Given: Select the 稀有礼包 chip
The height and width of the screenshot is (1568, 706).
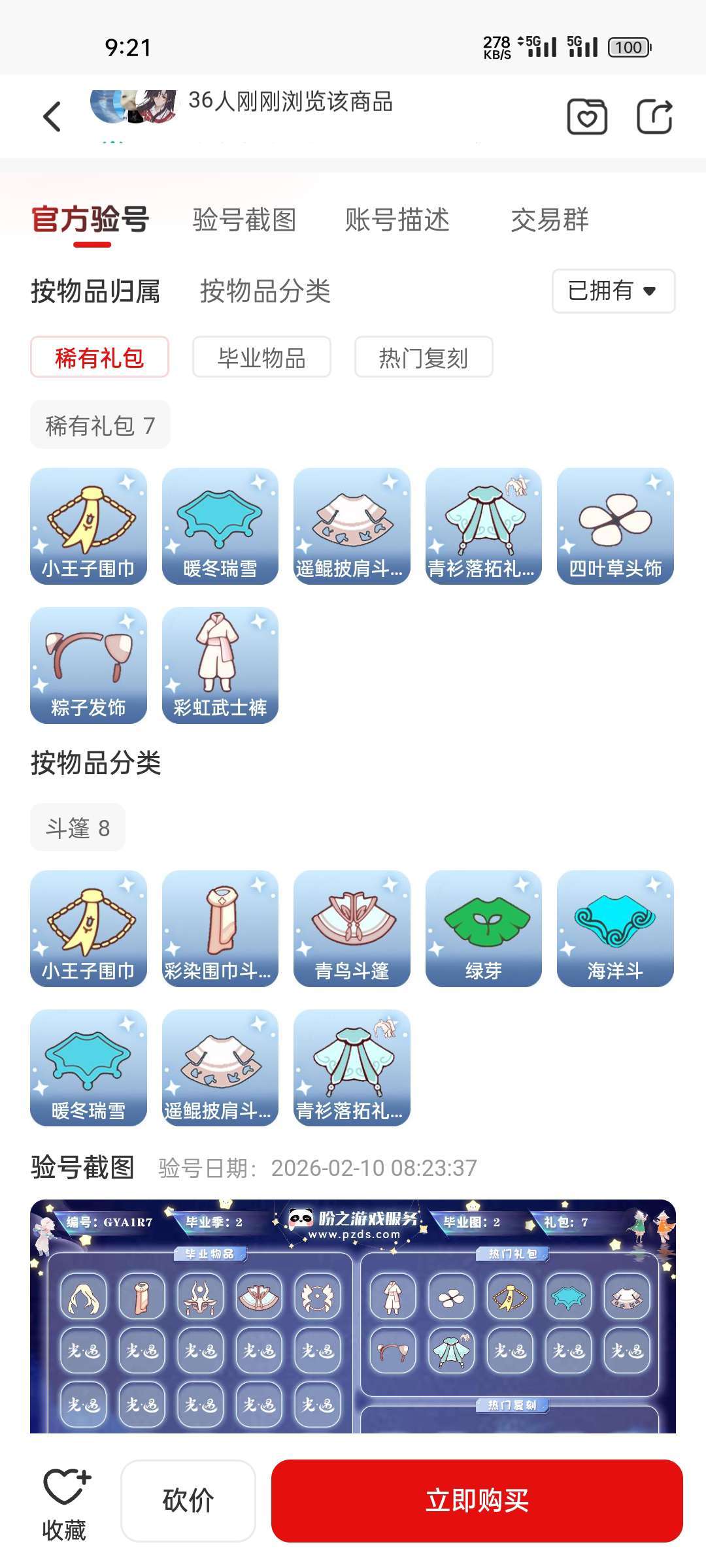Looking at the screenshot, I should [99, 357].
